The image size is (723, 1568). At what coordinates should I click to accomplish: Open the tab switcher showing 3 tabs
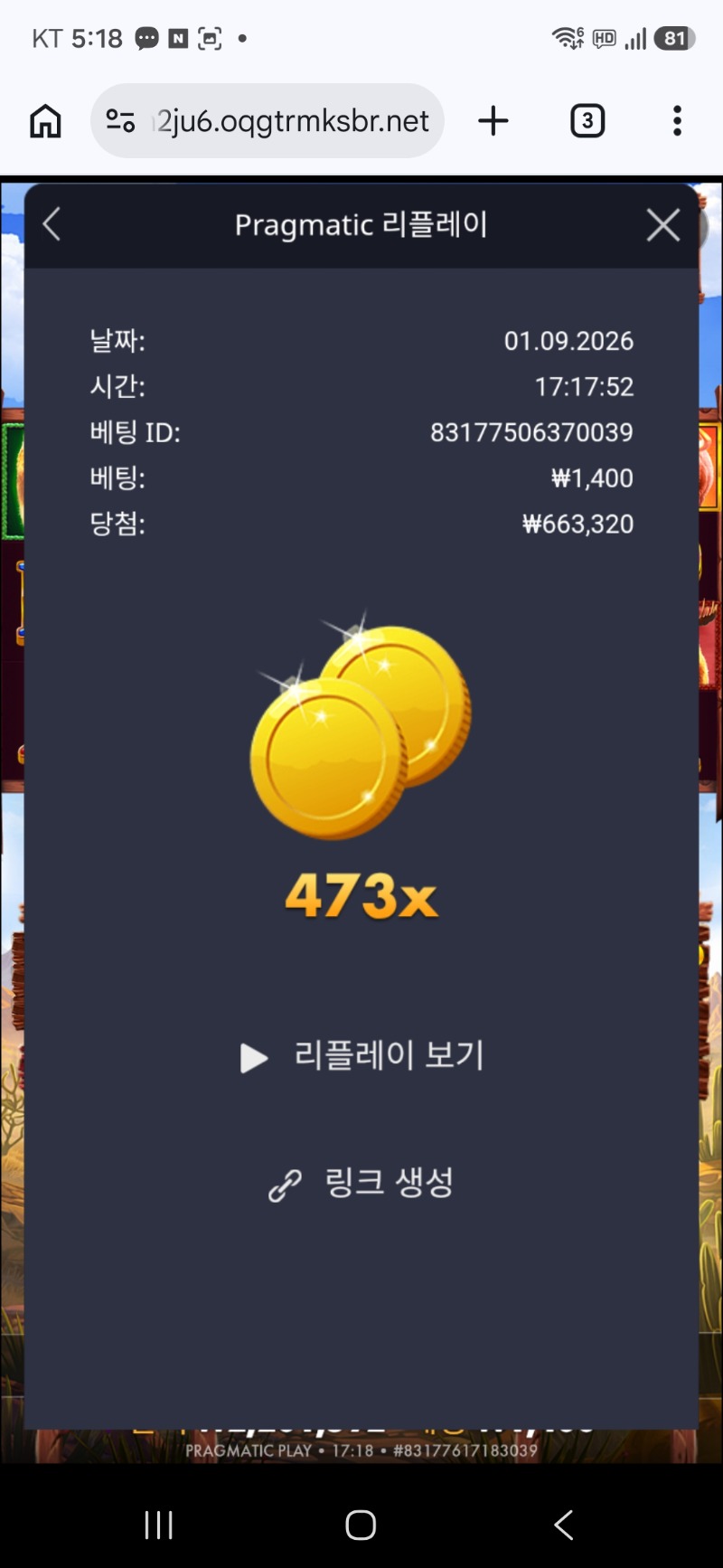point(587,121)
